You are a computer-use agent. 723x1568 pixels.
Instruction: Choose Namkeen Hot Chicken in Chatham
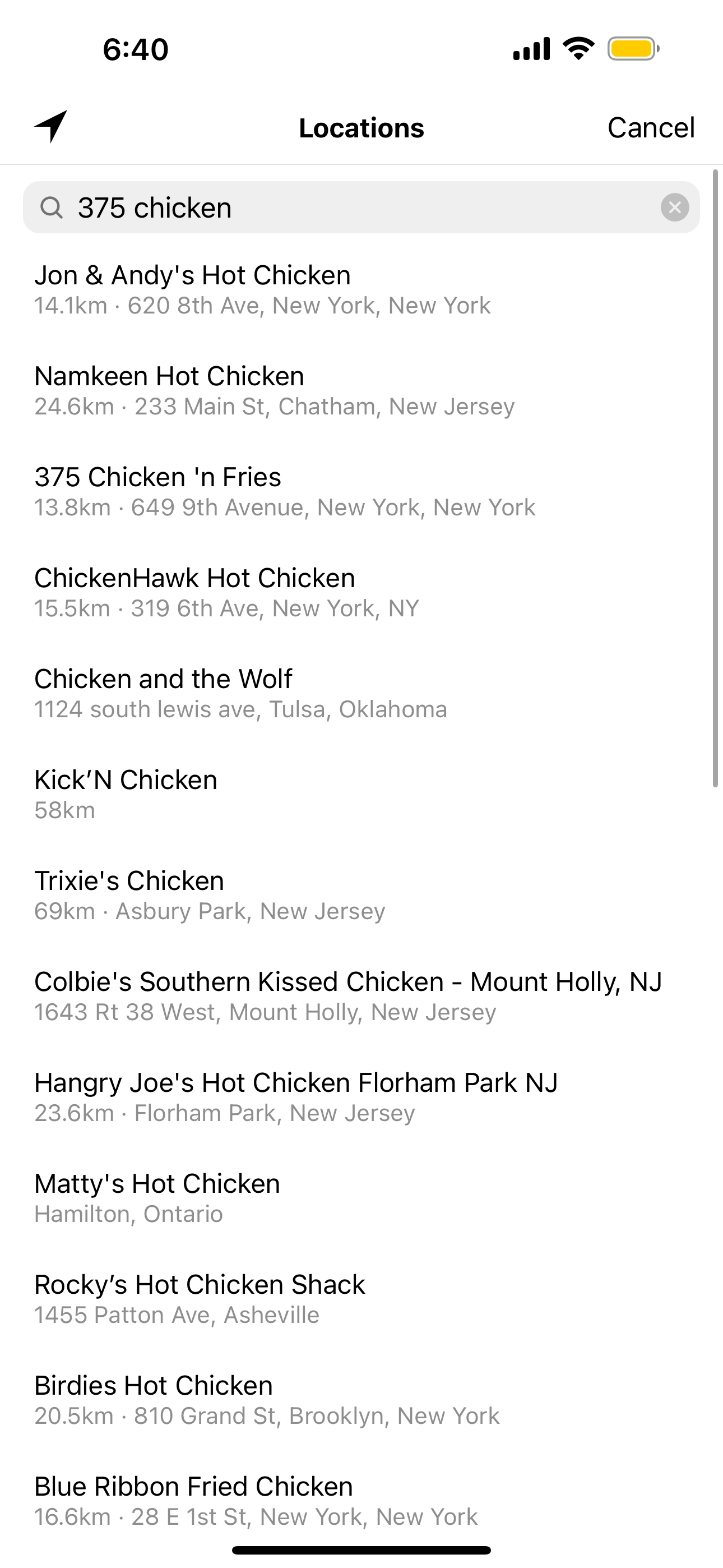[x=361, y=391]
